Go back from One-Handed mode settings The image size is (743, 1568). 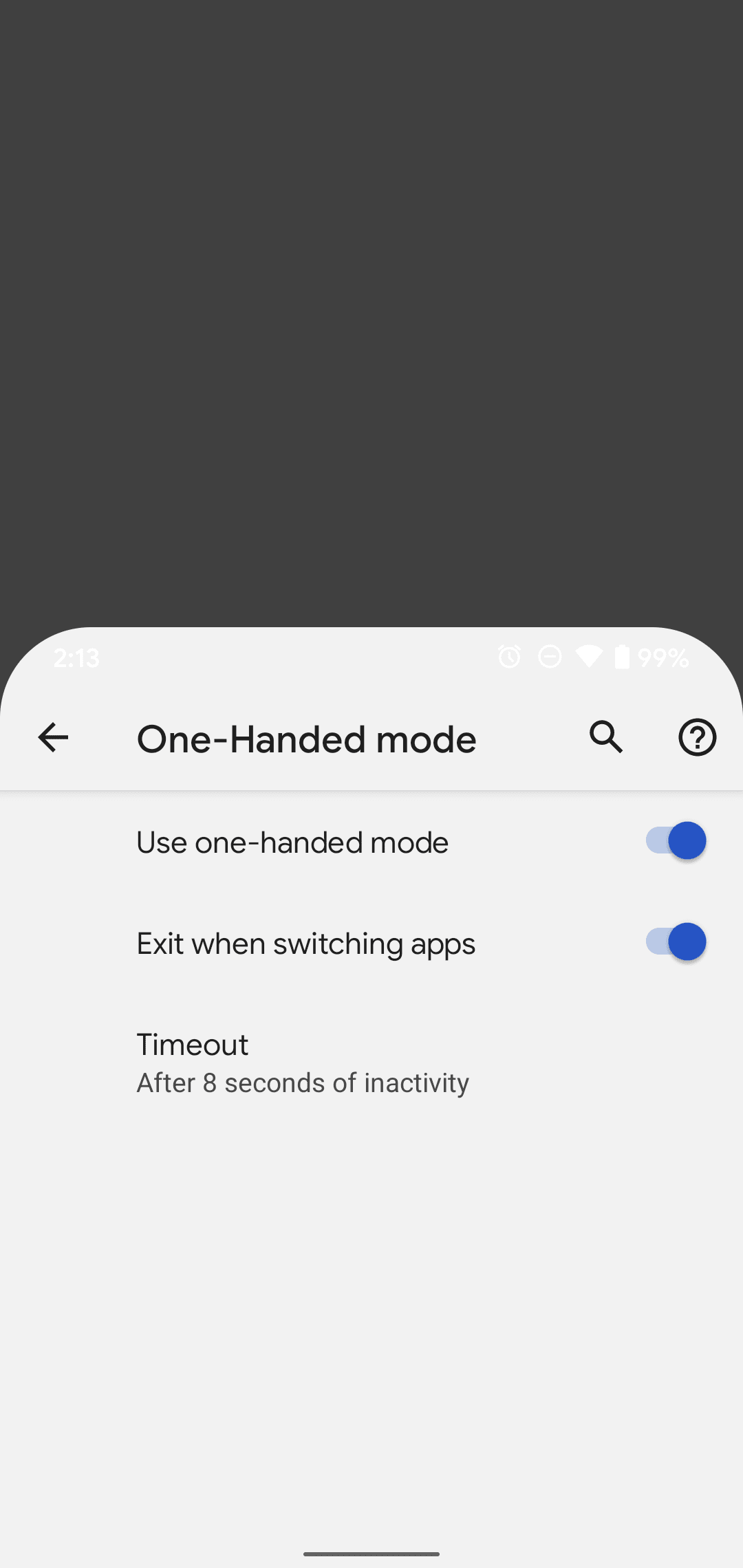(x=53, y=738)
